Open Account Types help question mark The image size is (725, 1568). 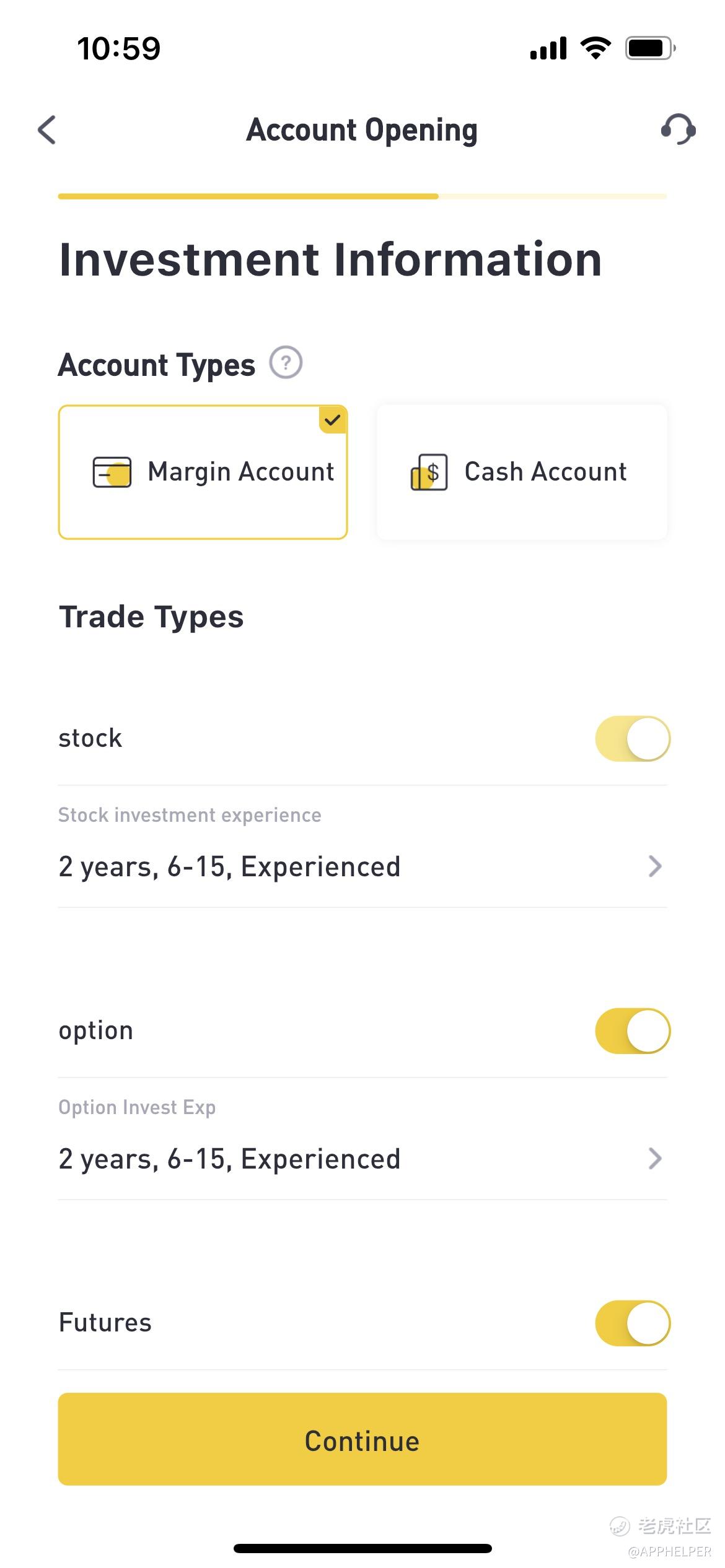(286, 363)
